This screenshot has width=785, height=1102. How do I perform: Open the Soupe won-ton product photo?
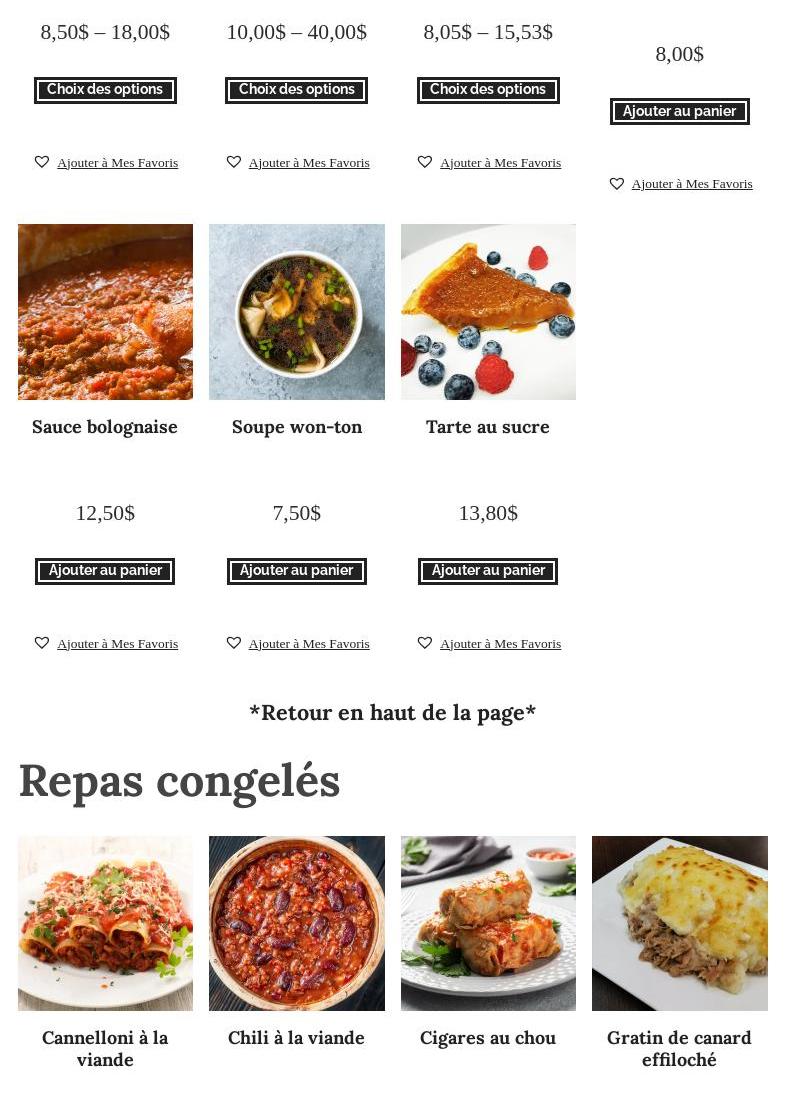(297, 312)
